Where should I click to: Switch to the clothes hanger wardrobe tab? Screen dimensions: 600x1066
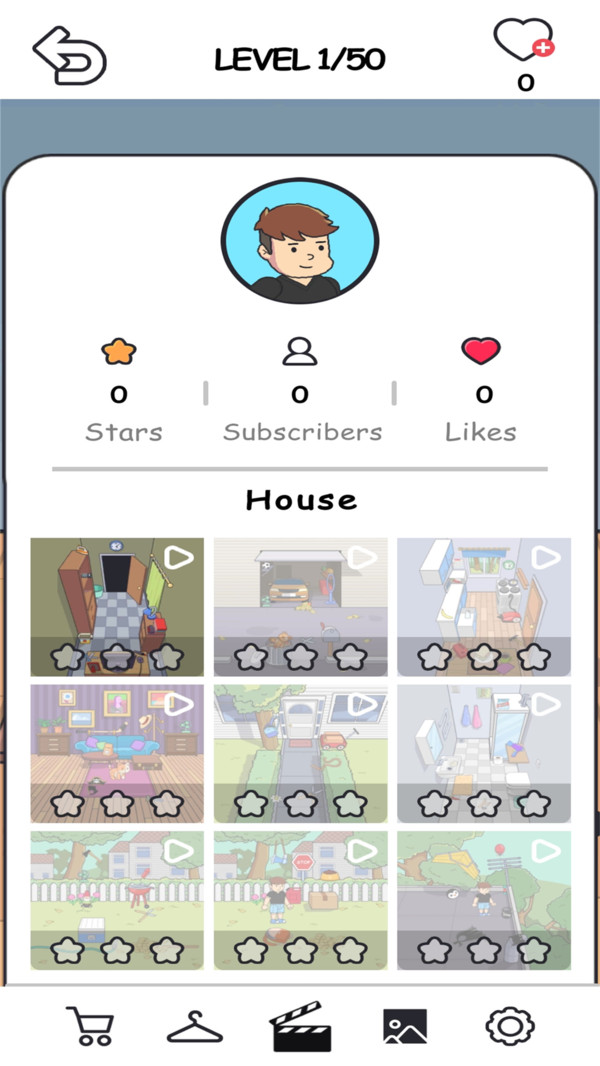pos(195,1026)
